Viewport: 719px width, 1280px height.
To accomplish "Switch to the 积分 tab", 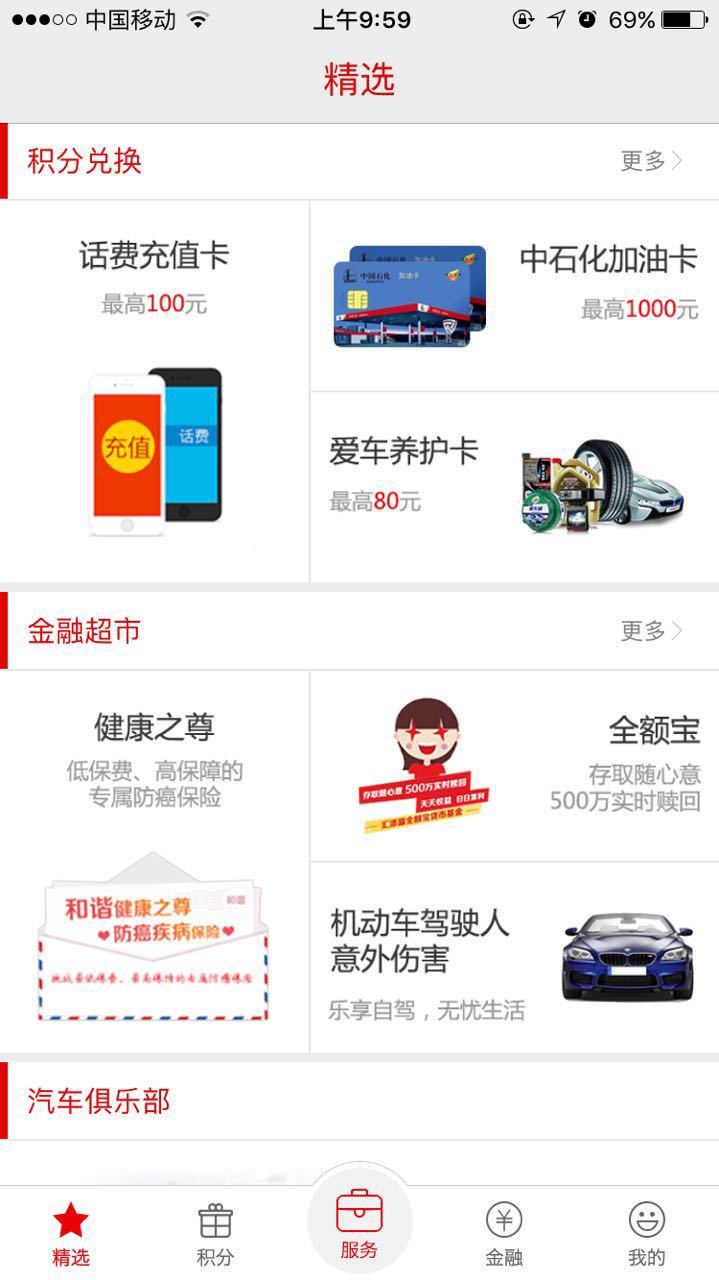I will pyautogui.click(x=215, y=1234).
